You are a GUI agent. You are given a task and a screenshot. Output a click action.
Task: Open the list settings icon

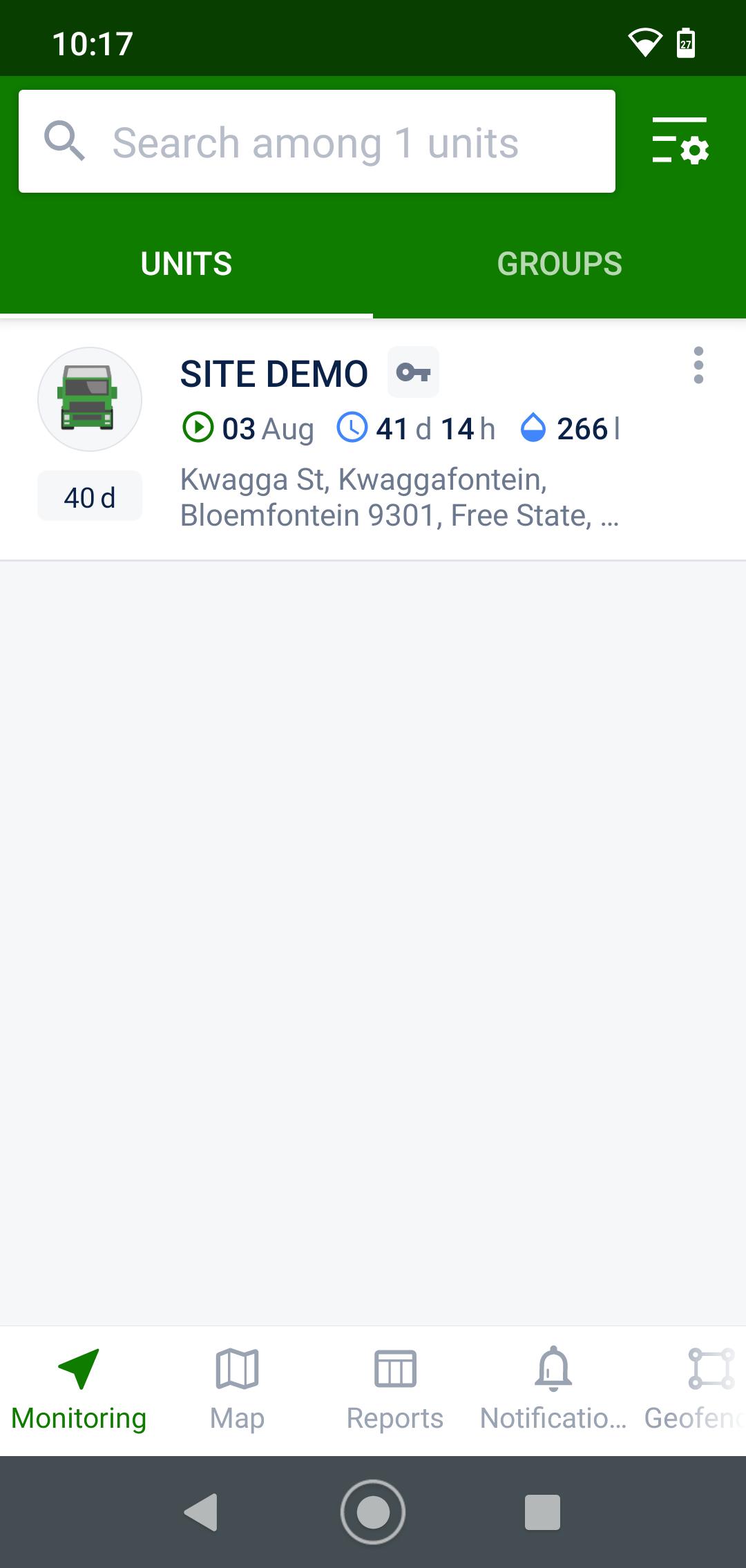680,141
